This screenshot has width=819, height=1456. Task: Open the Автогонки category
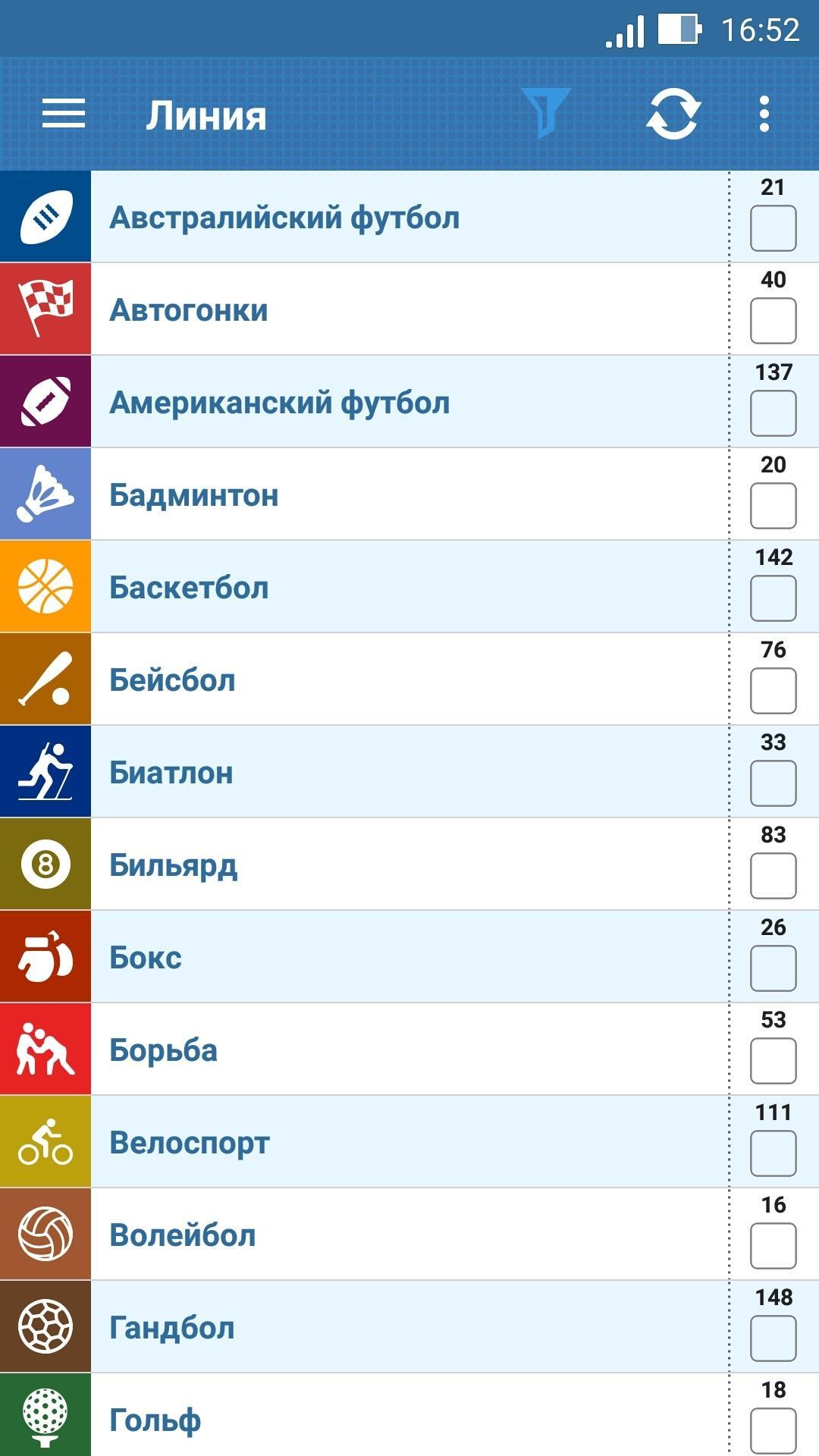[x=189, y=310]
